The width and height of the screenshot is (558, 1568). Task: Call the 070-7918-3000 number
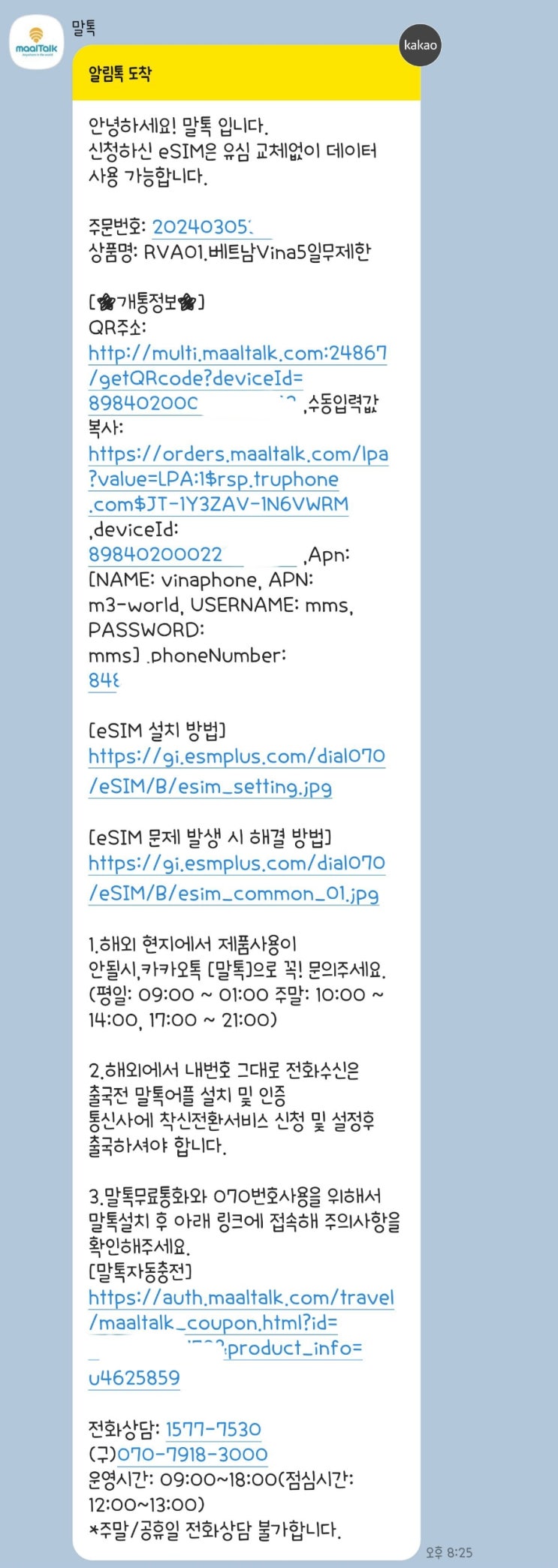192,1455
